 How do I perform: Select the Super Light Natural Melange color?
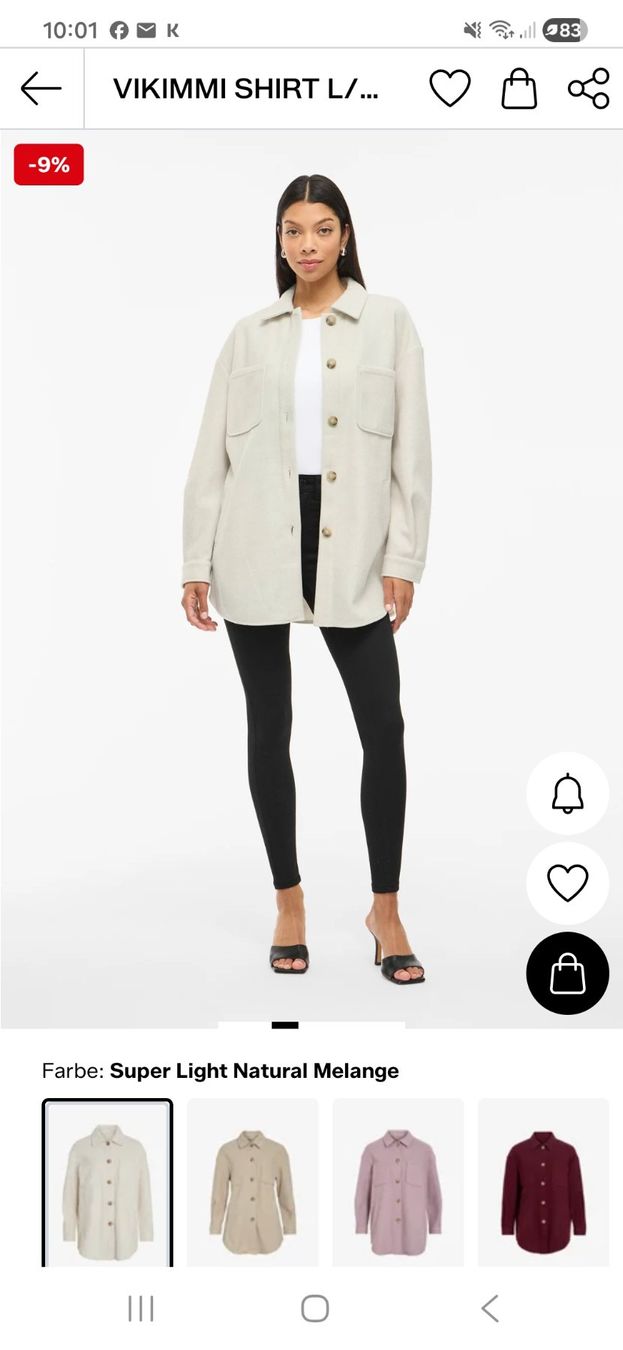(x=107, y=1182)
